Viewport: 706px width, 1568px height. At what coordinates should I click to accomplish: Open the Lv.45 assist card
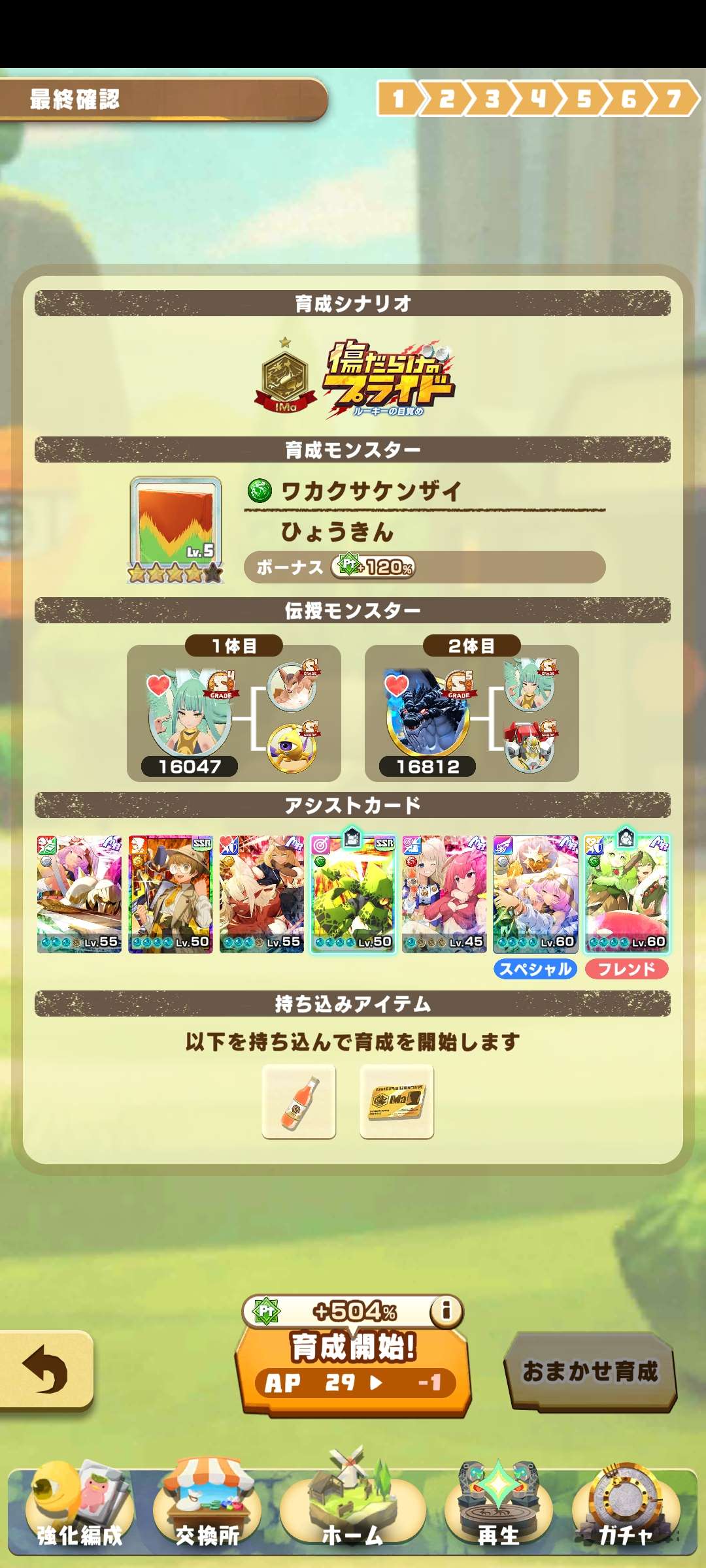pos(444,894)
